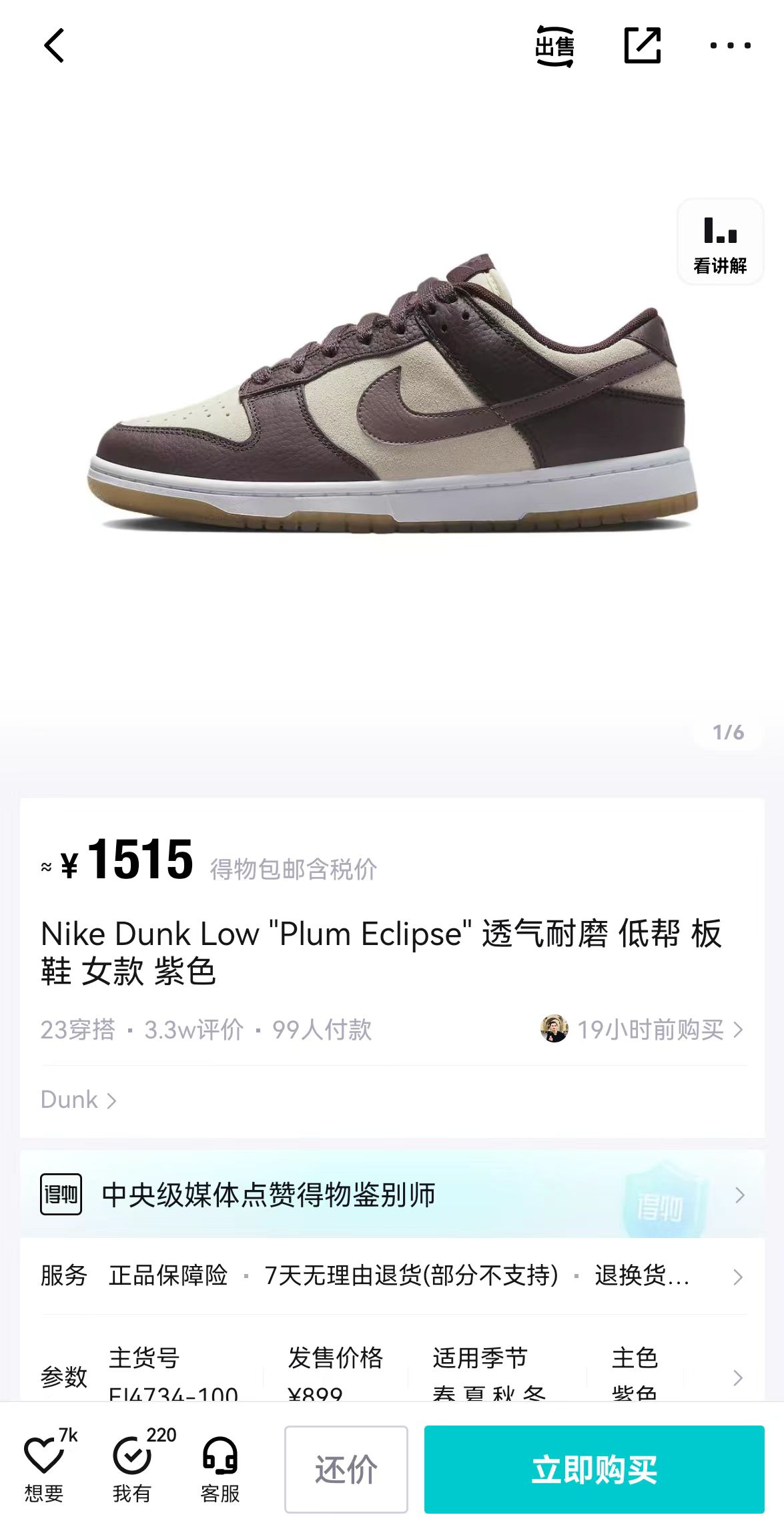The image size is (784, 1537).
Task: Open the 看讲解 explanation button
Action: [720, 242]
